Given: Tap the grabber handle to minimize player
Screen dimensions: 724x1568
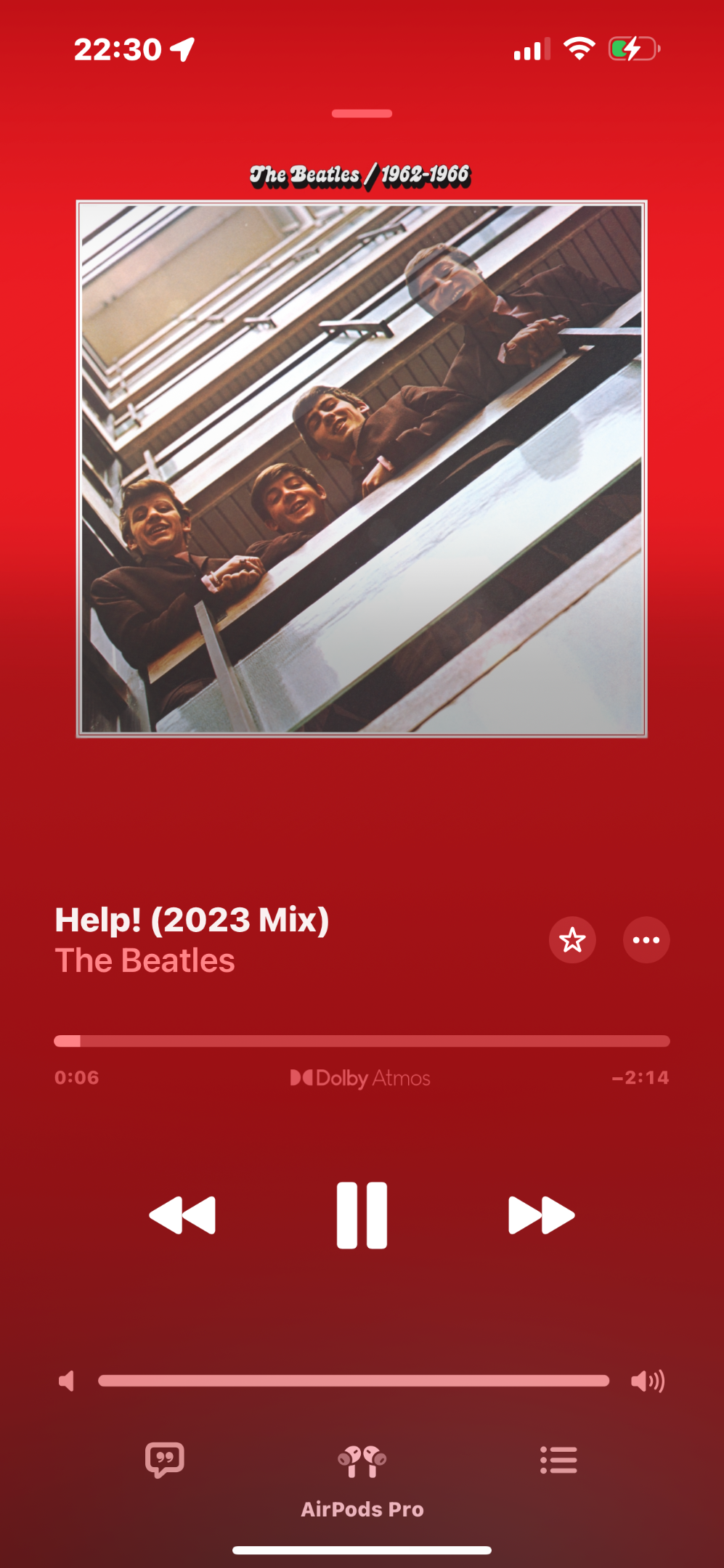Looking at the screenshot, I should (x=362, y=113).
